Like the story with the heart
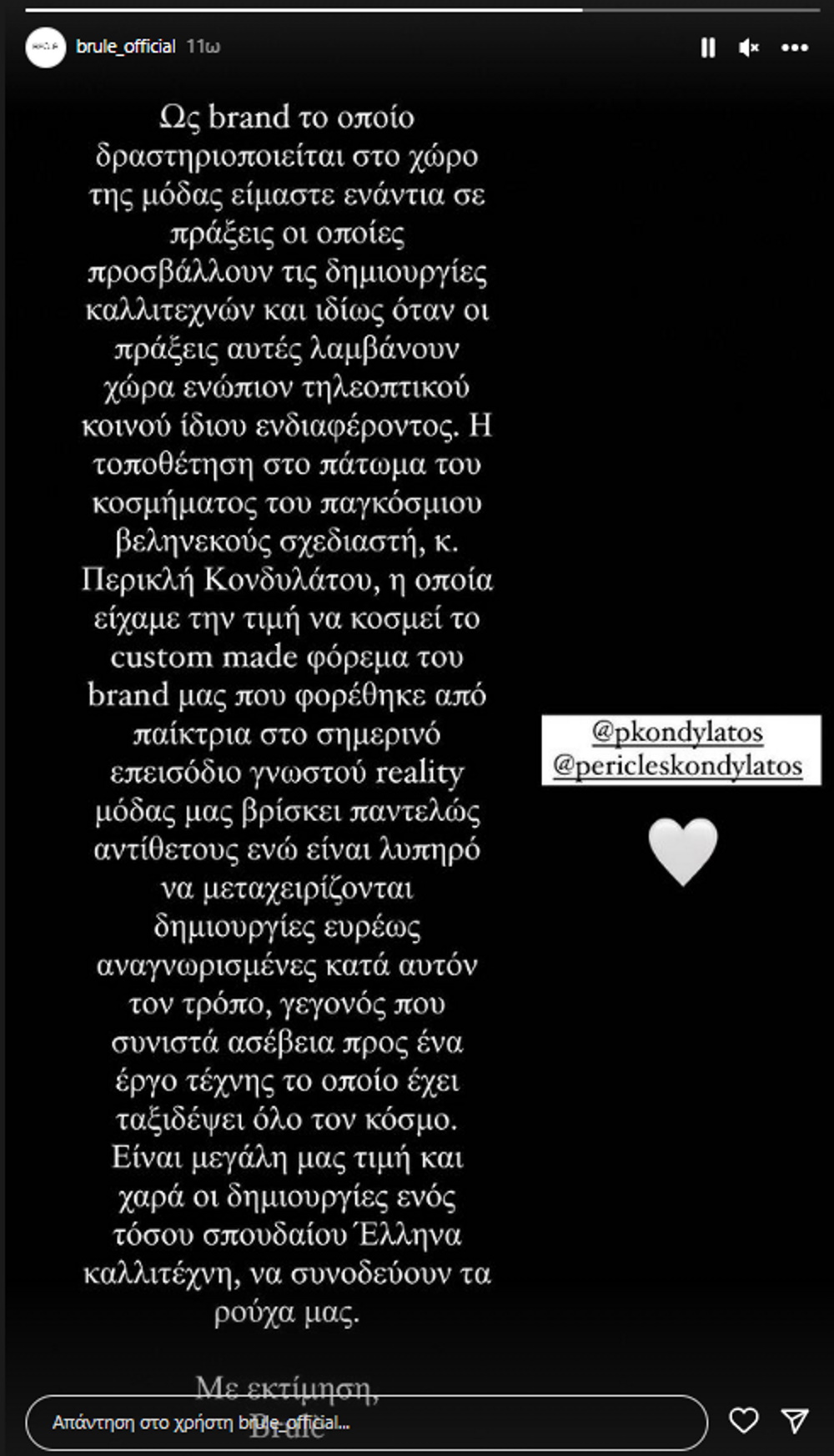 pos(743,1420)
